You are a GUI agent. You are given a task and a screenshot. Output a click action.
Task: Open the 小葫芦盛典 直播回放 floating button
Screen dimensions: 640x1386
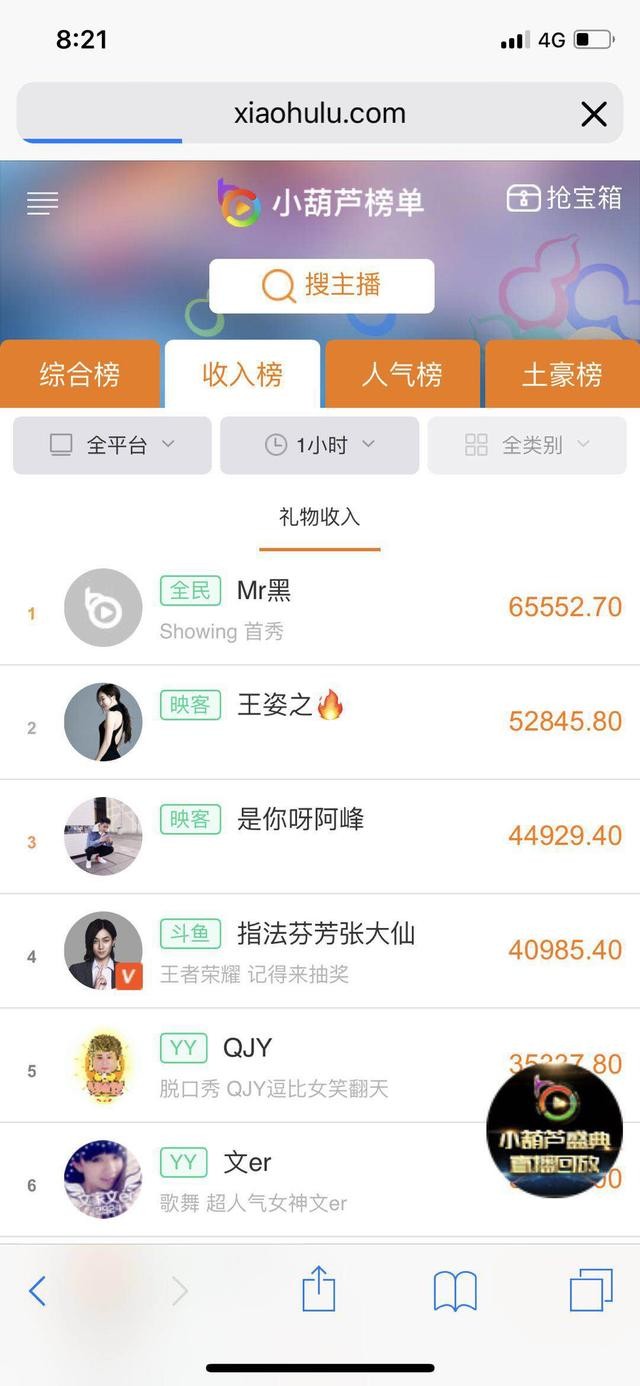554,1131
